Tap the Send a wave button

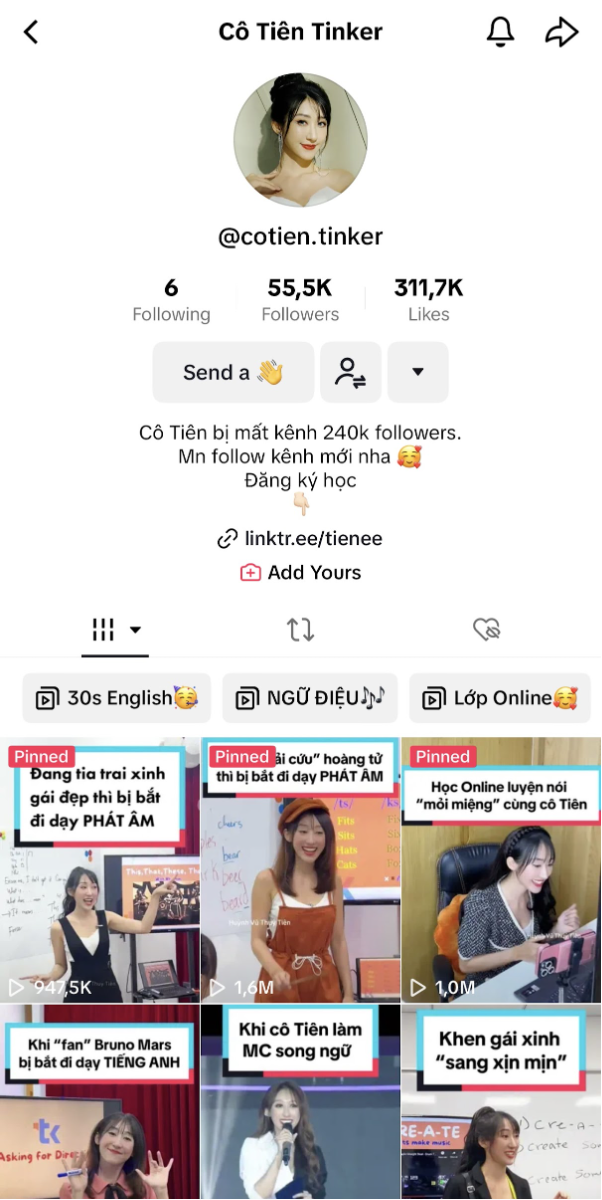[233, 372]
